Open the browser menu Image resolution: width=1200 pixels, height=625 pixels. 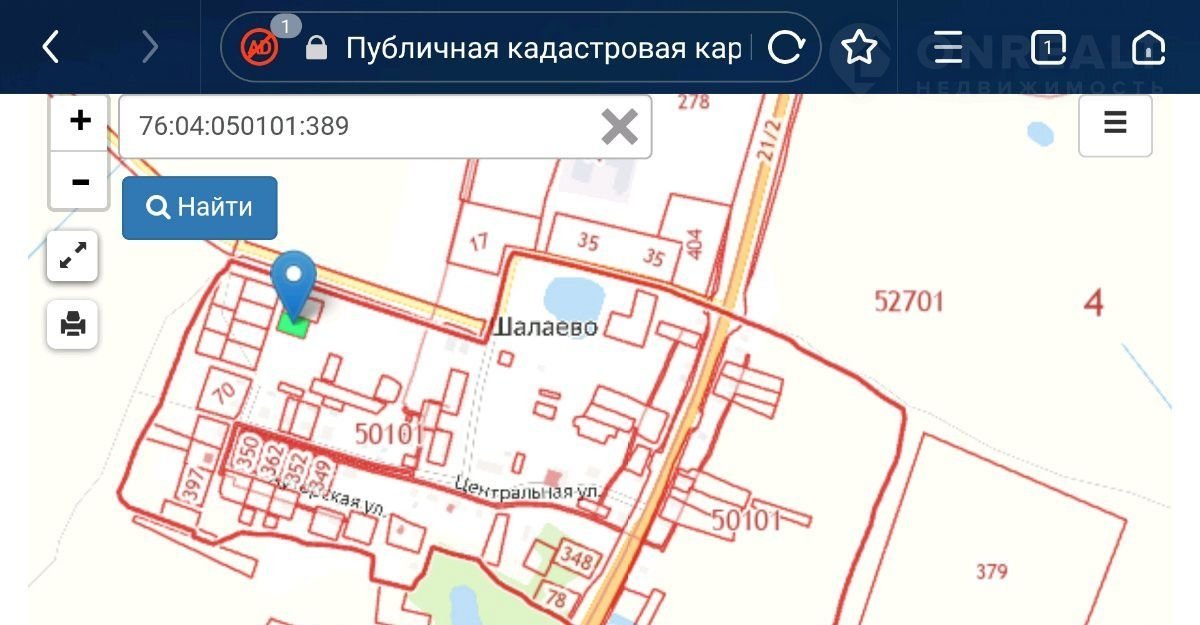pos(947,47)
